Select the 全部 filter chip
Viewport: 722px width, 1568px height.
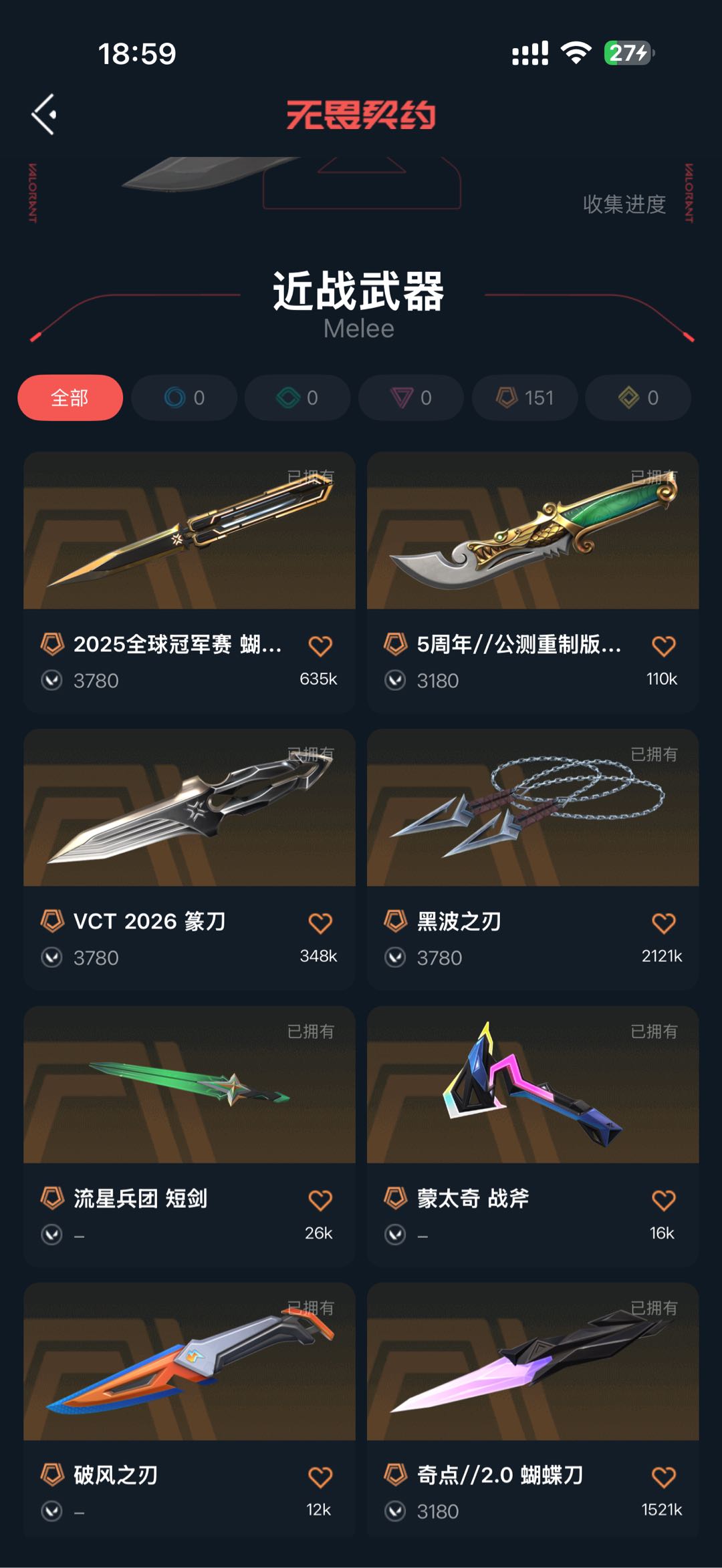(x=70, y=398)
